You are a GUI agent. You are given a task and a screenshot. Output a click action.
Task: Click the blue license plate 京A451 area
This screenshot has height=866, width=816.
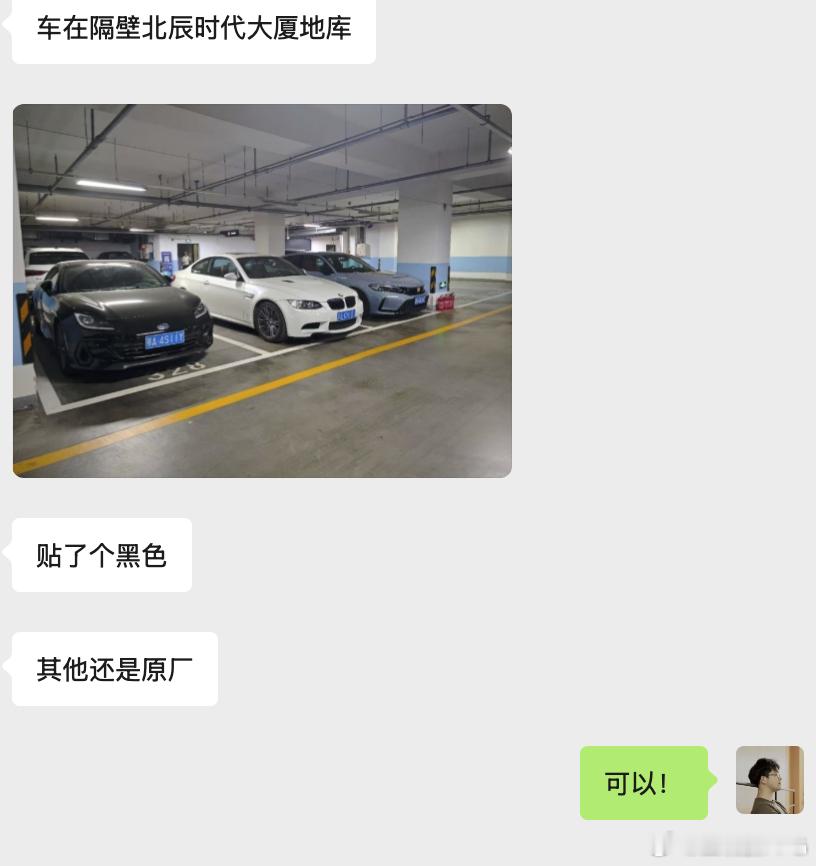click(x=165, y=339)
